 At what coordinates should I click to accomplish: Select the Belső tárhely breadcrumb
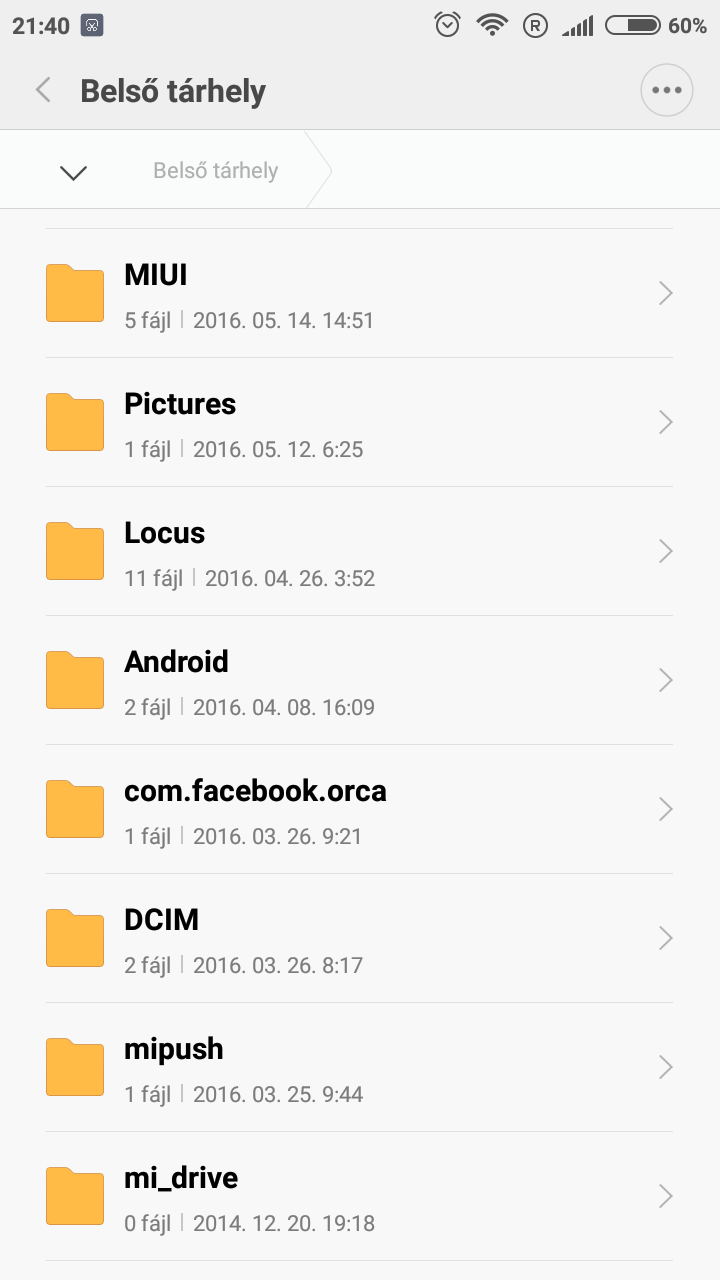pos(215,171)
